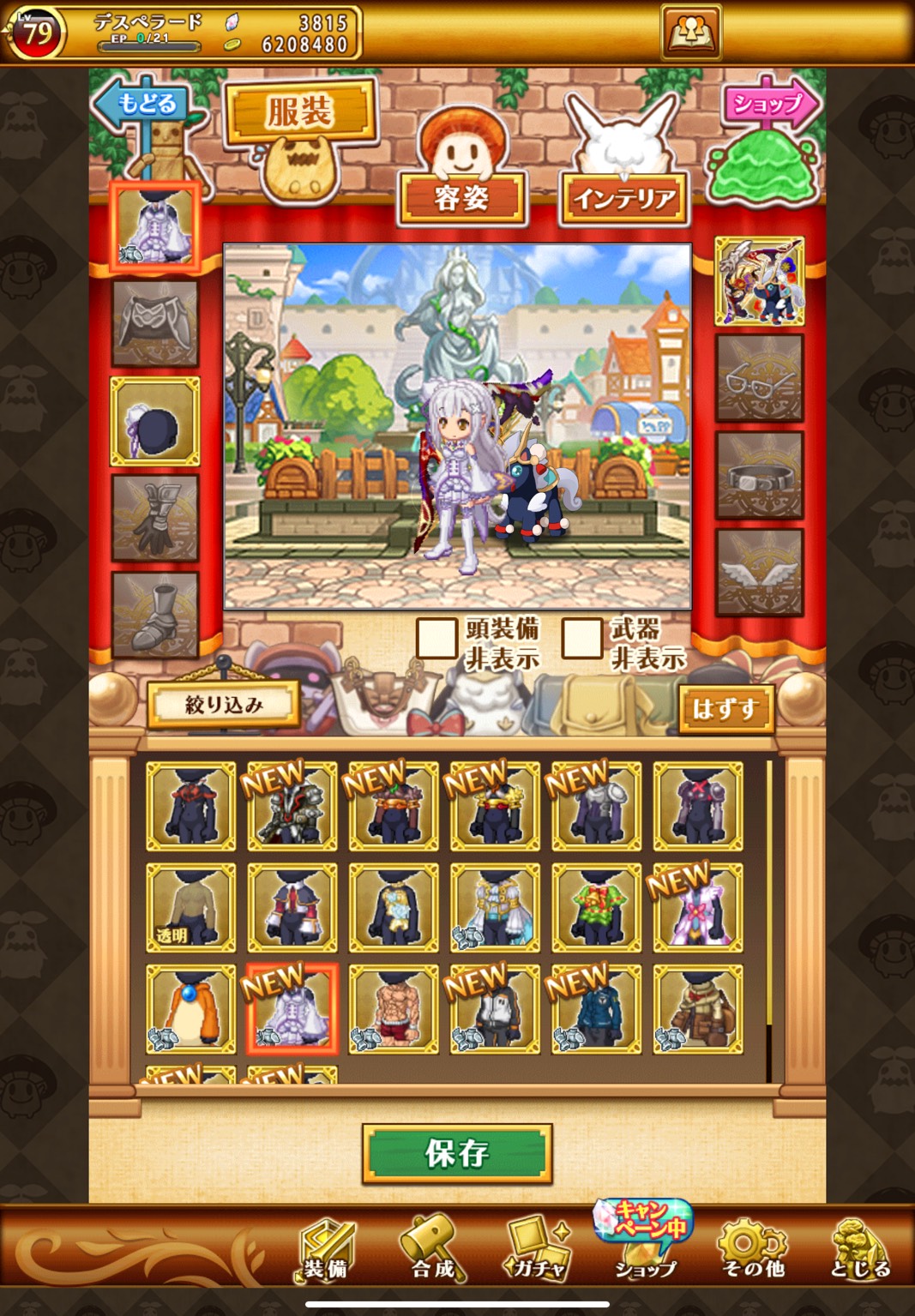The height and width of the screenshot is (1316, 915).
Task: Choose the muscular bare-chest outfit tile
Action: point(393,1009)
